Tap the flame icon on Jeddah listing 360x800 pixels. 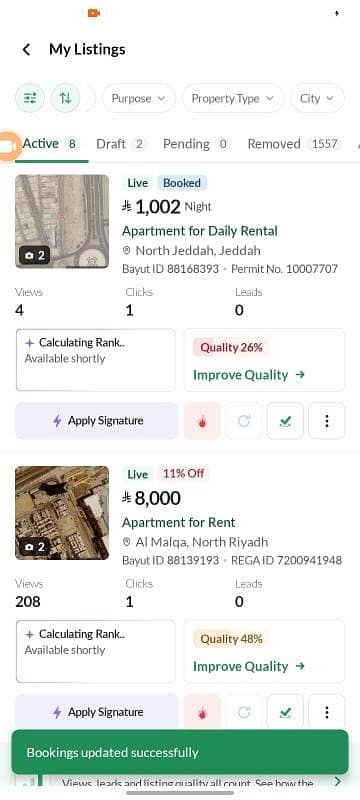(202, 421)
